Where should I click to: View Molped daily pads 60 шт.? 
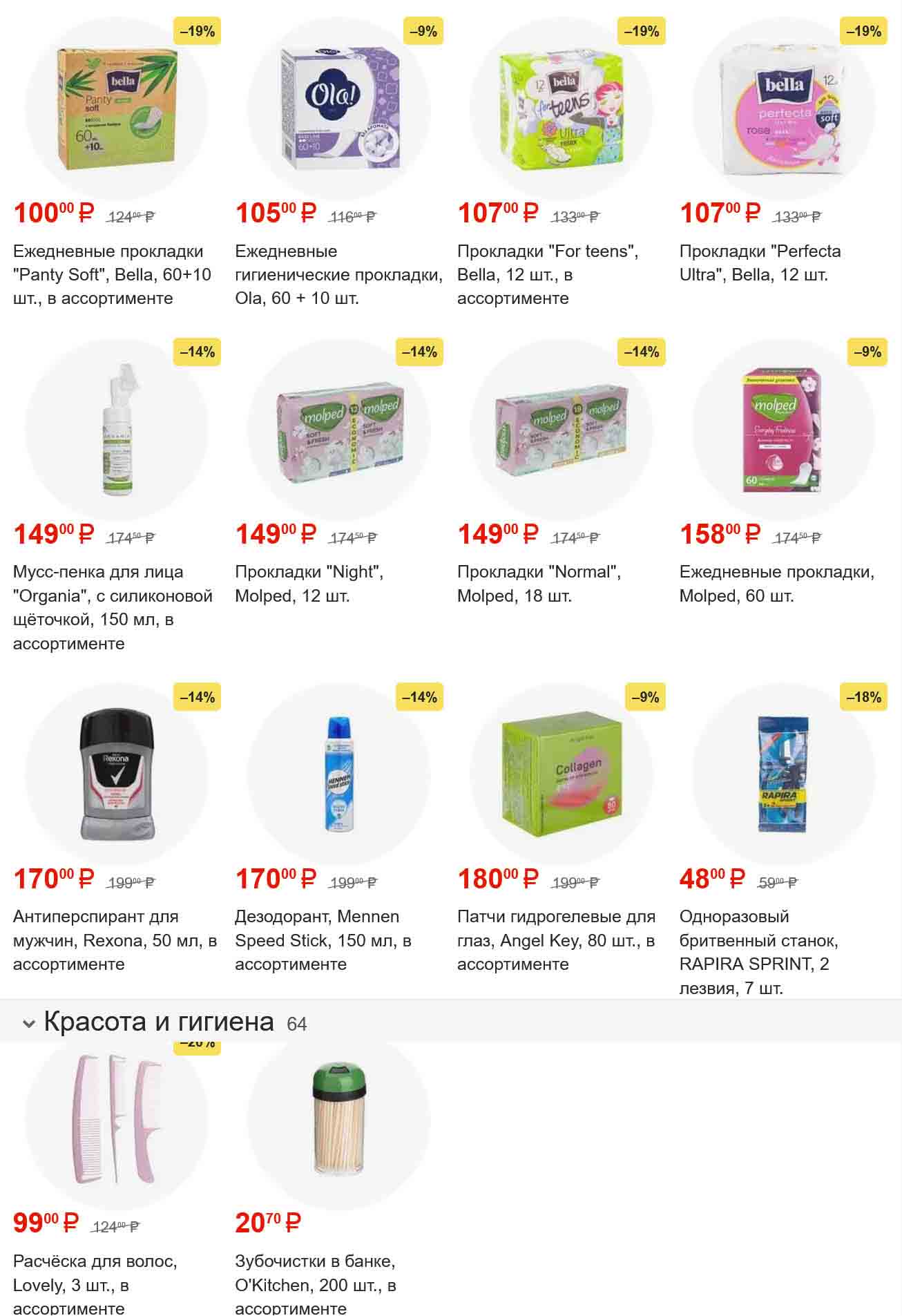(783, 430)
